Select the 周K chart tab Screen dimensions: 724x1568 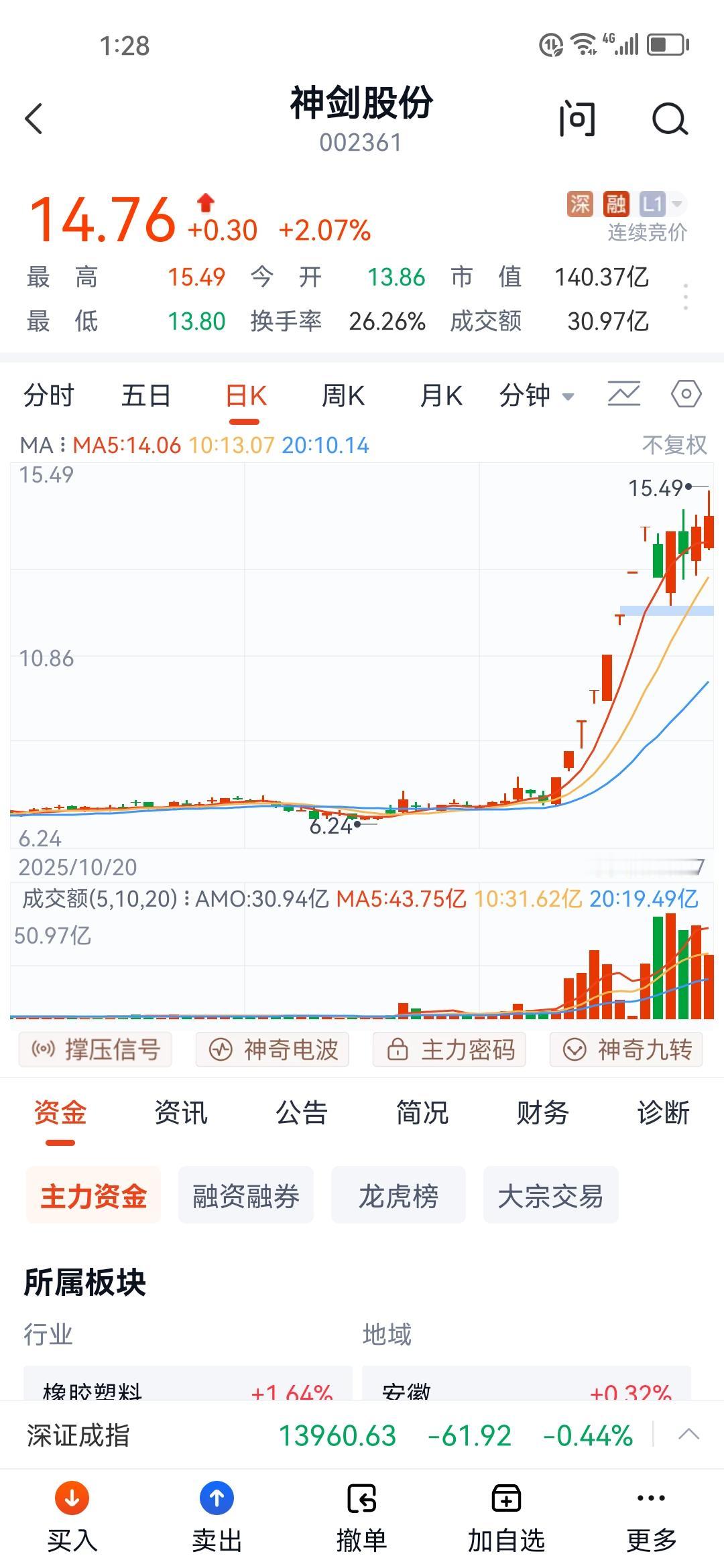(x=343, y=395)
